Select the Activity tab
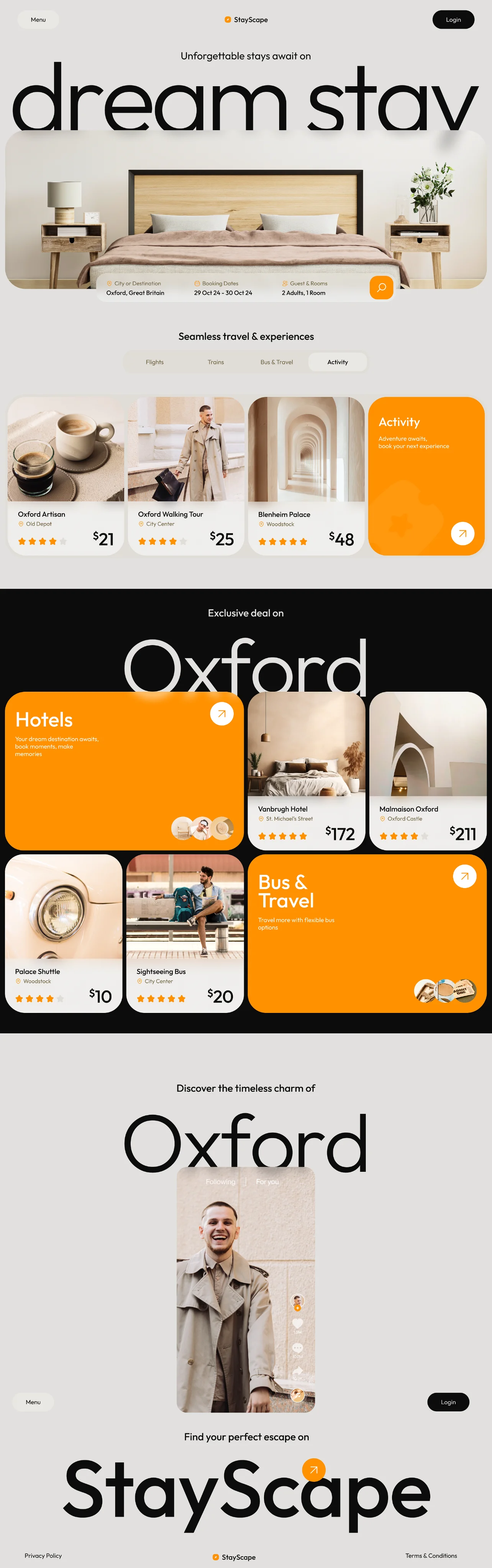The width and height of the screenshot is (492, 1568). tap(337, 362)
